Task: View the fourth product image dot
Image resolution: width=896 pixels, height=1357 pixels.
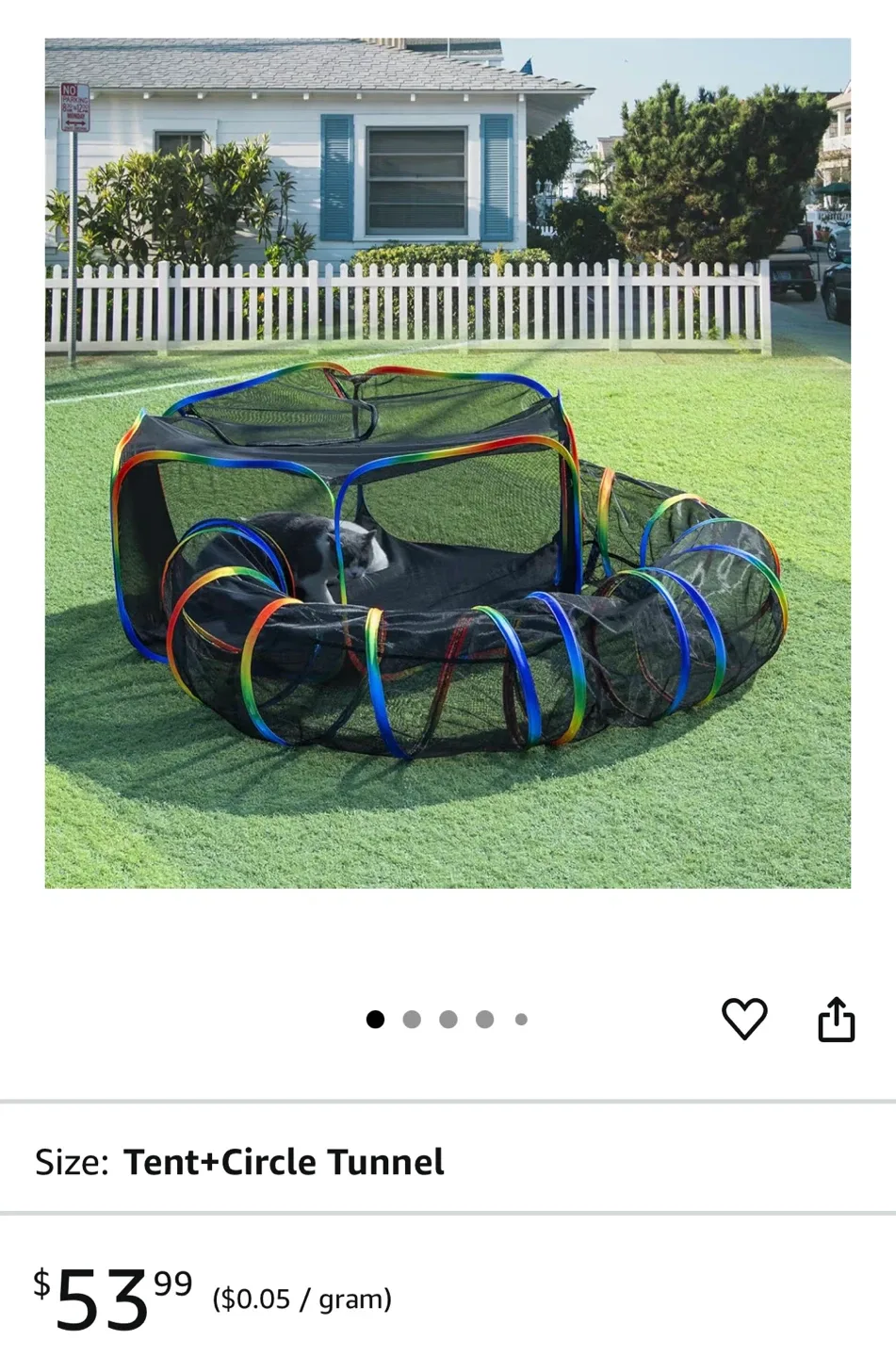Action: coord(484,1019)
